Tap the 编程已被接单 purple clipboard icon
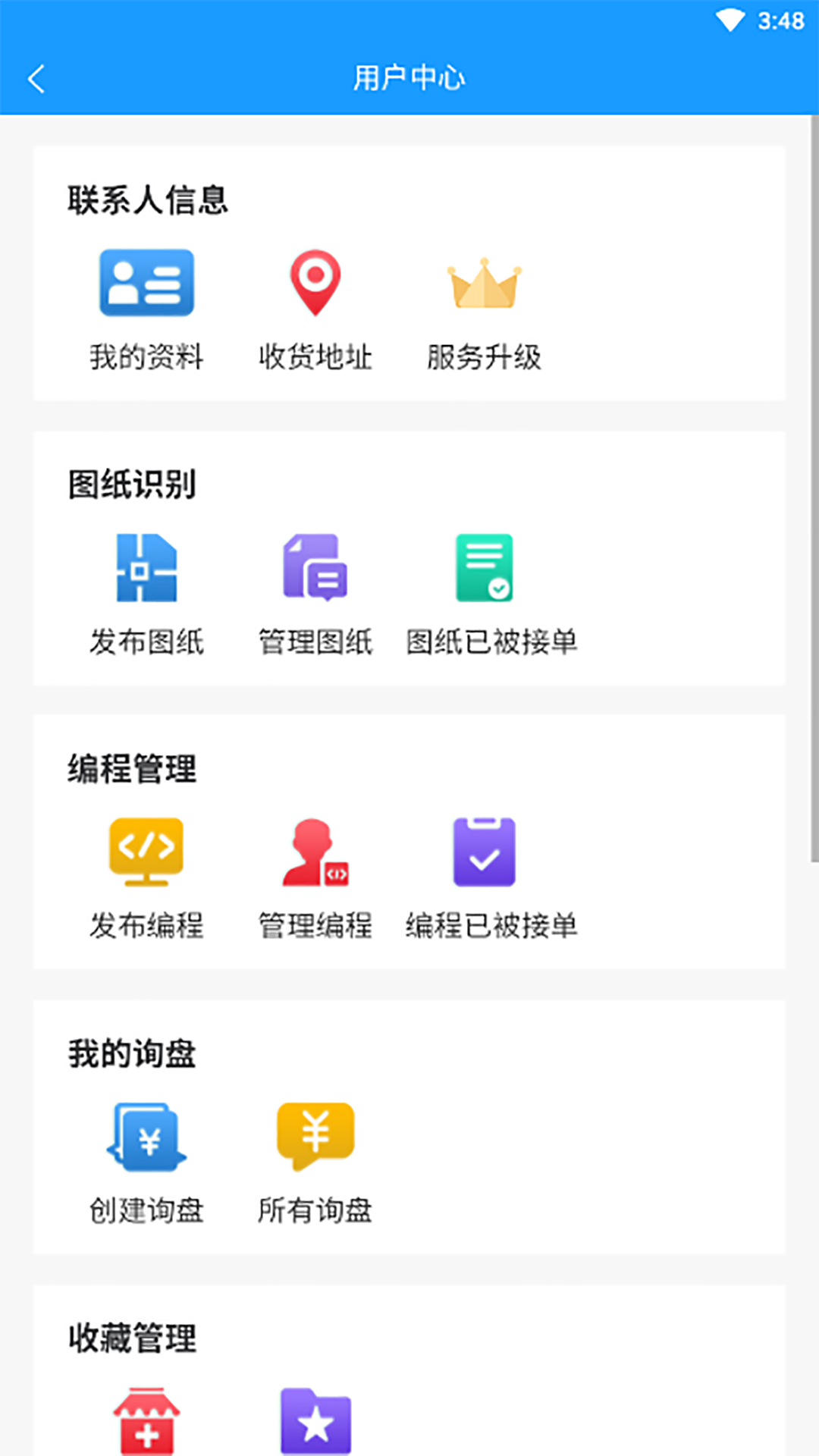 [485, 851]
